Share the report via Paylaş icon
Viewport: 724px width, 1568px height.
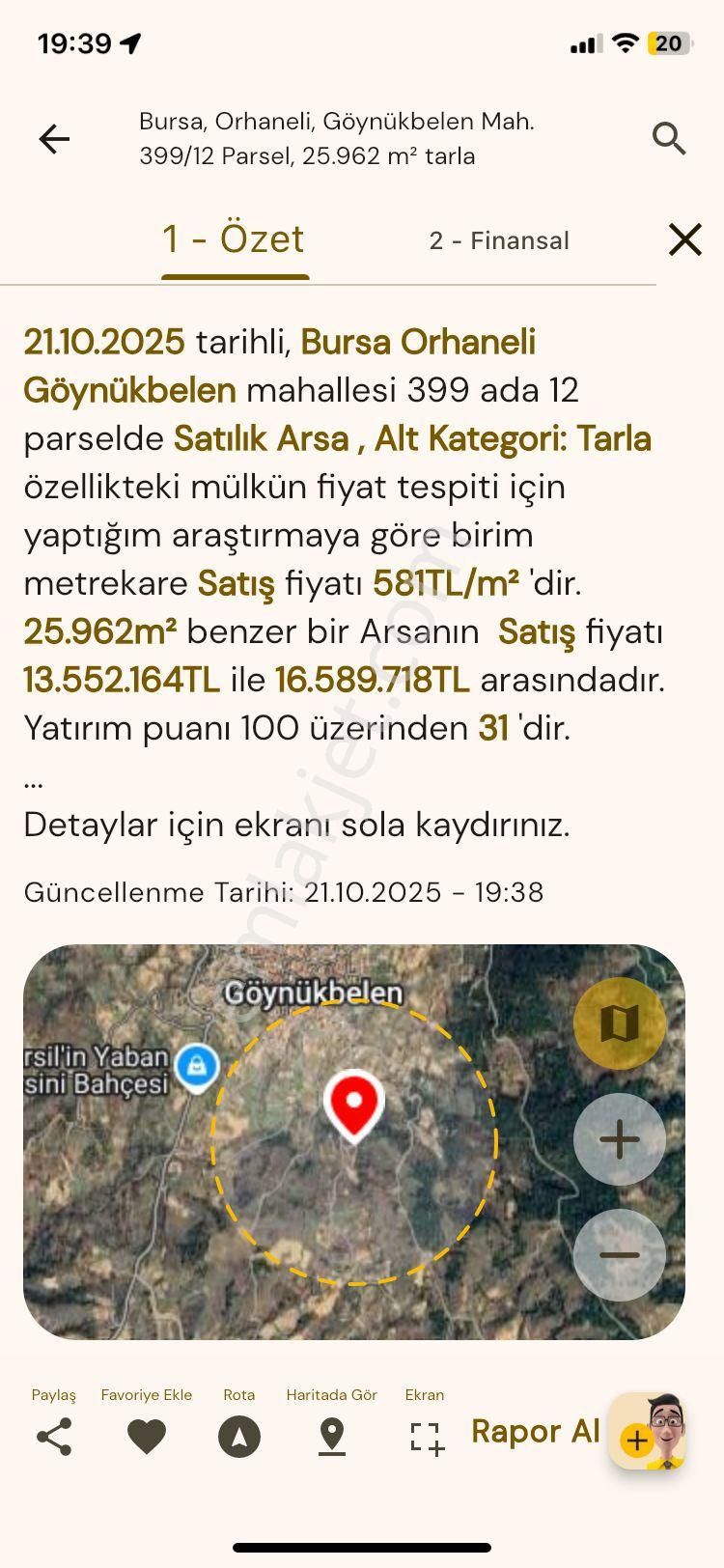[x=53, y=1436]
